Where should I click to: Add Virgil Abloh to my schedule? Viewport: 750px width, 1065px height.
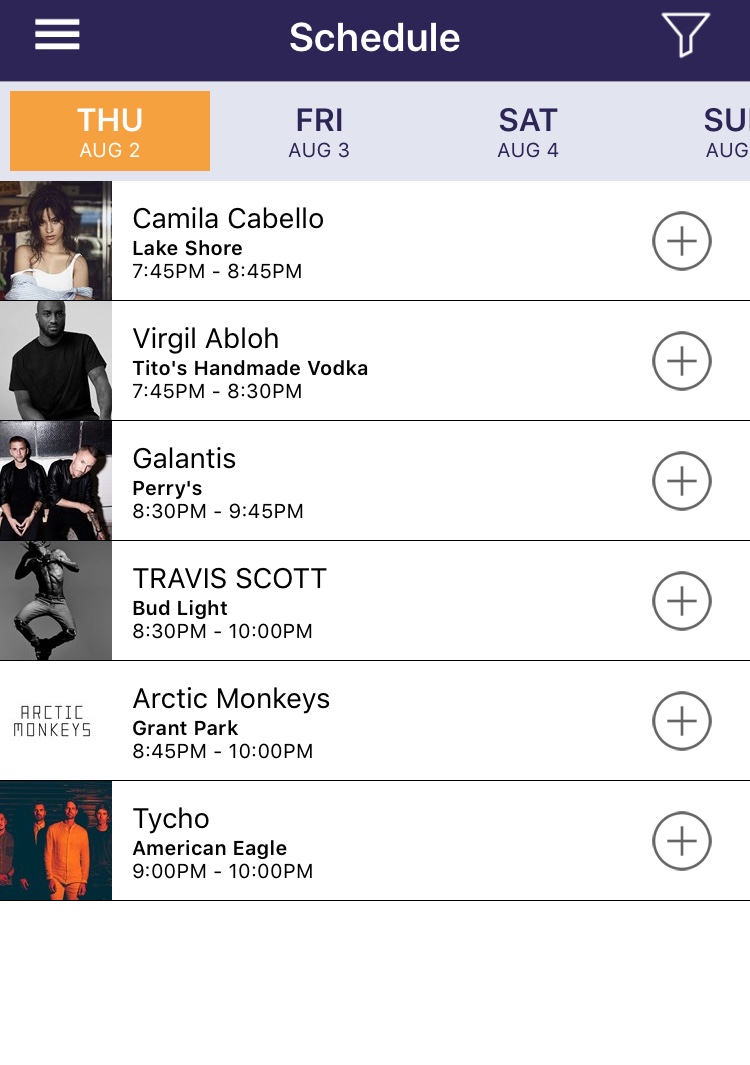click(682, 361)
